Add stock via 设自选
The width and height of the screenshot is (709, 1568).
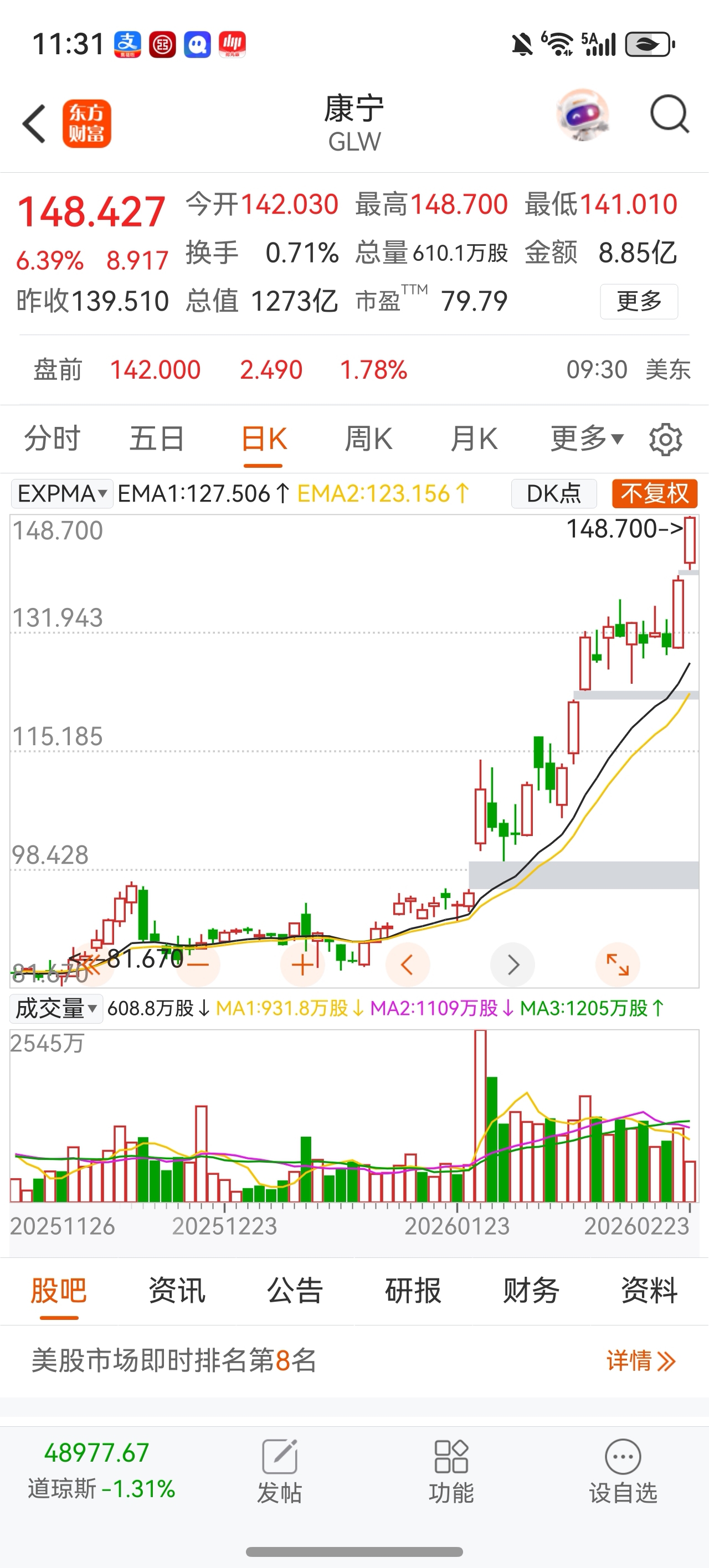click(x=623, y=1471)
